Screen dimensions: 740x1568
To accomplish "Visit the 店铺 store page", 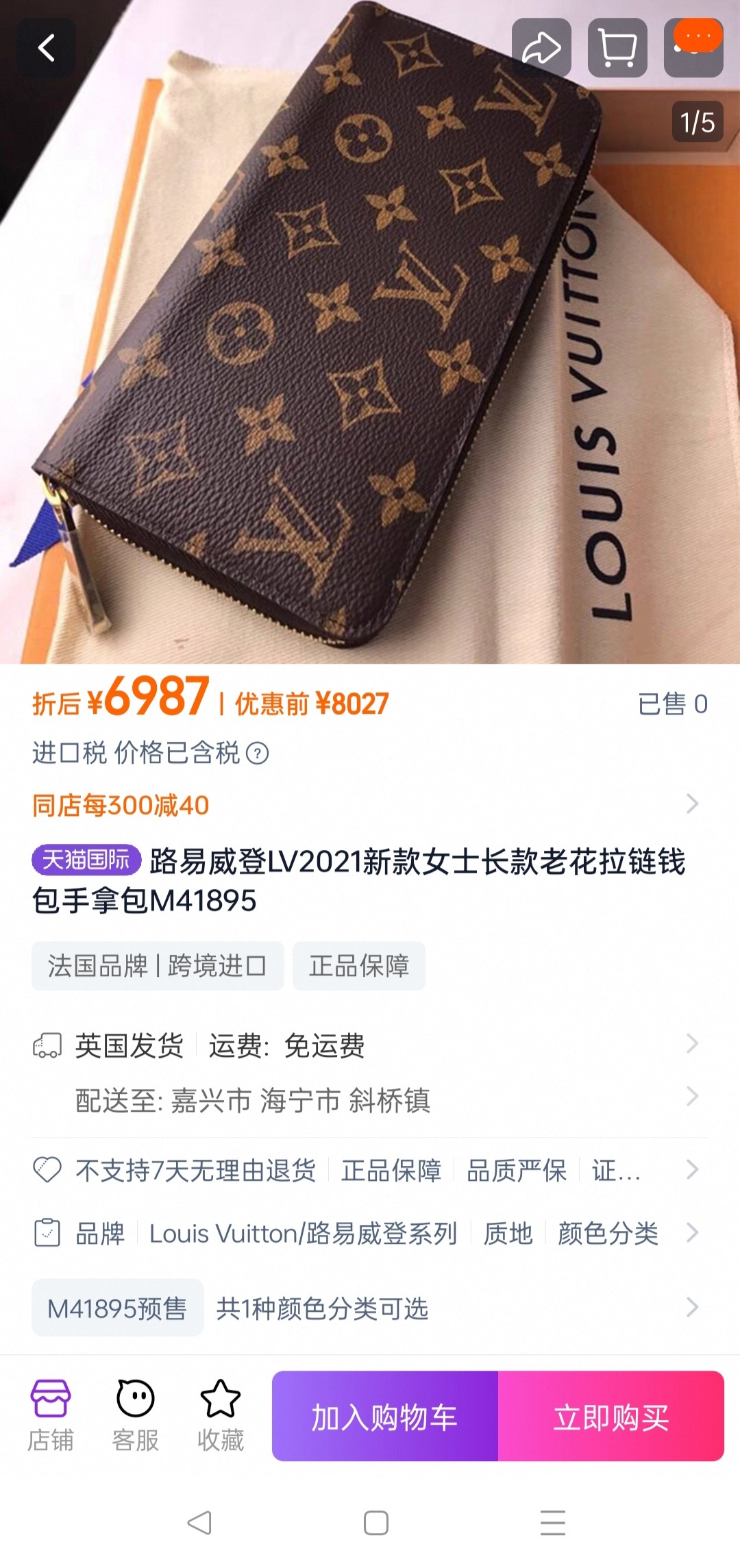I will (x=50, y=1415).
